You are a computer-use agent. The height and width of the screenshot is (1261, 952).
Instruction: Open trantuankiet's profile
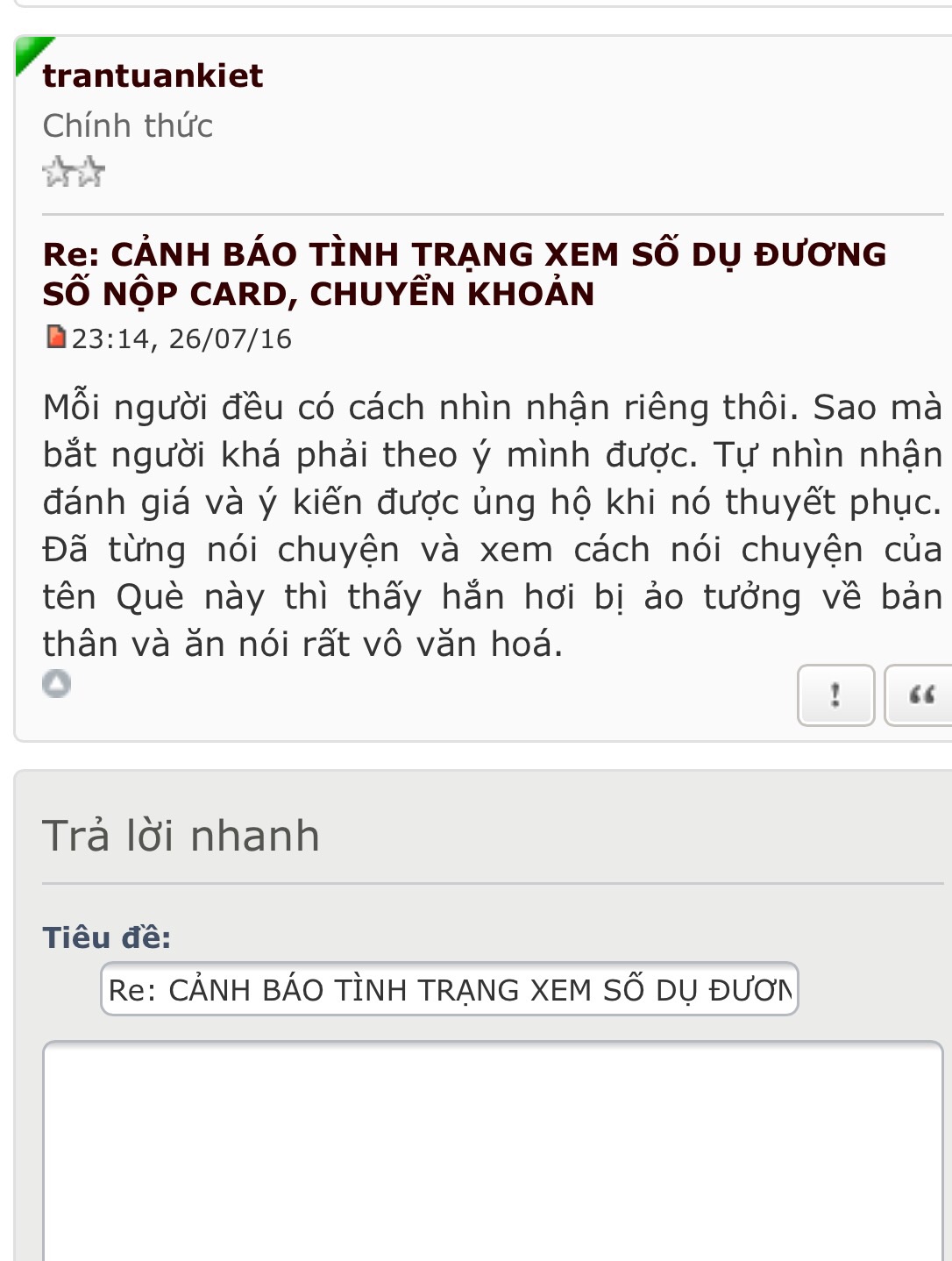(x=153, y=76)
